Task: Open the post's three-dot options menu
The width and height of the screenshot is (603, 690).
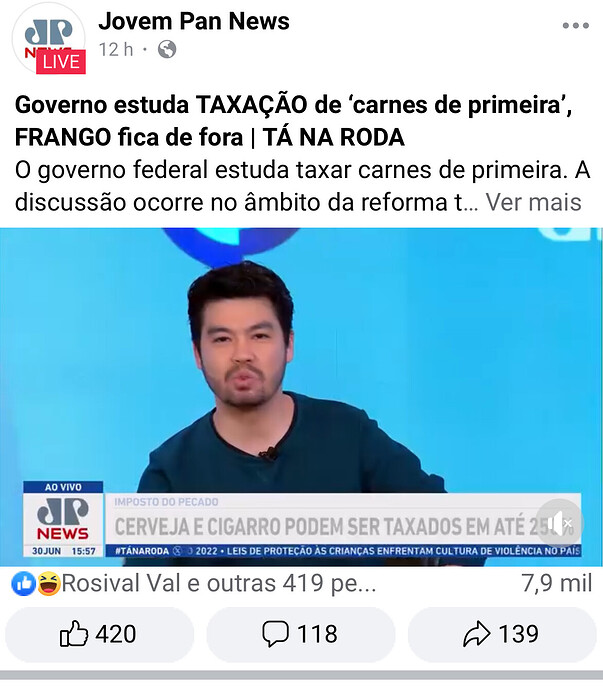Action: pyautogui.click(x=575, y=25)
